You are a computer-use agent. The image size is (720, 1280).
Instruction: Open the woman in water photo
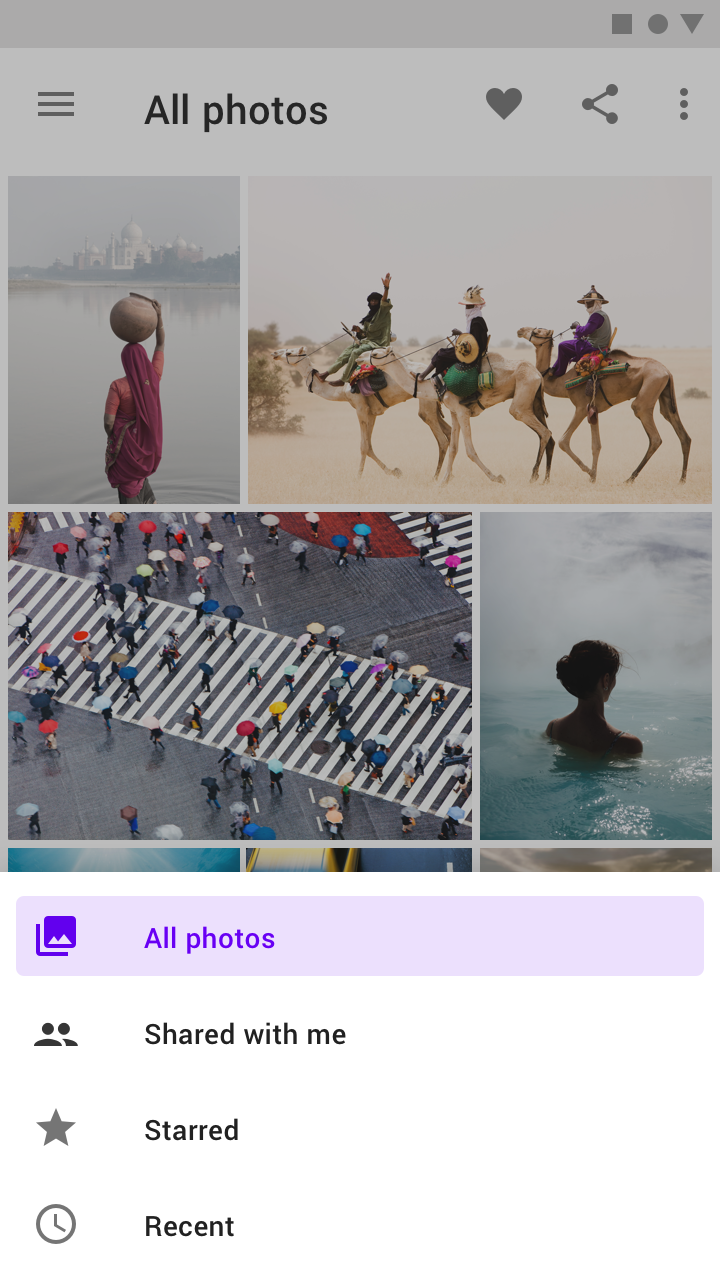pos(596,676)
